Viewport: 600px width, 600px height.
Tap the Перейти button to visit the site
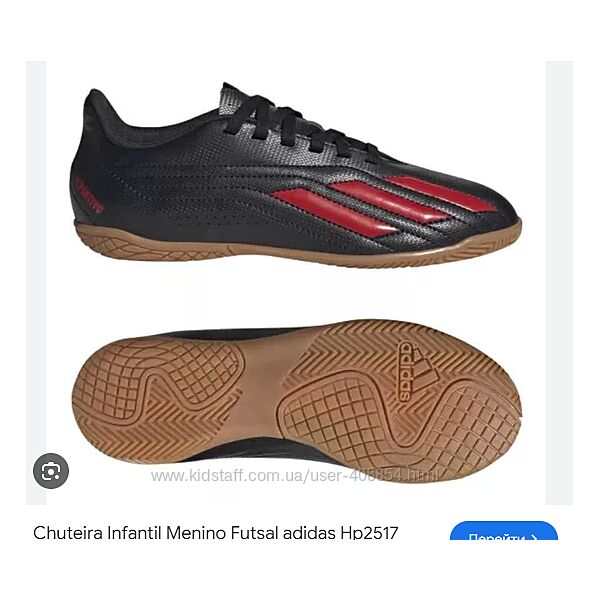(503, 537)
